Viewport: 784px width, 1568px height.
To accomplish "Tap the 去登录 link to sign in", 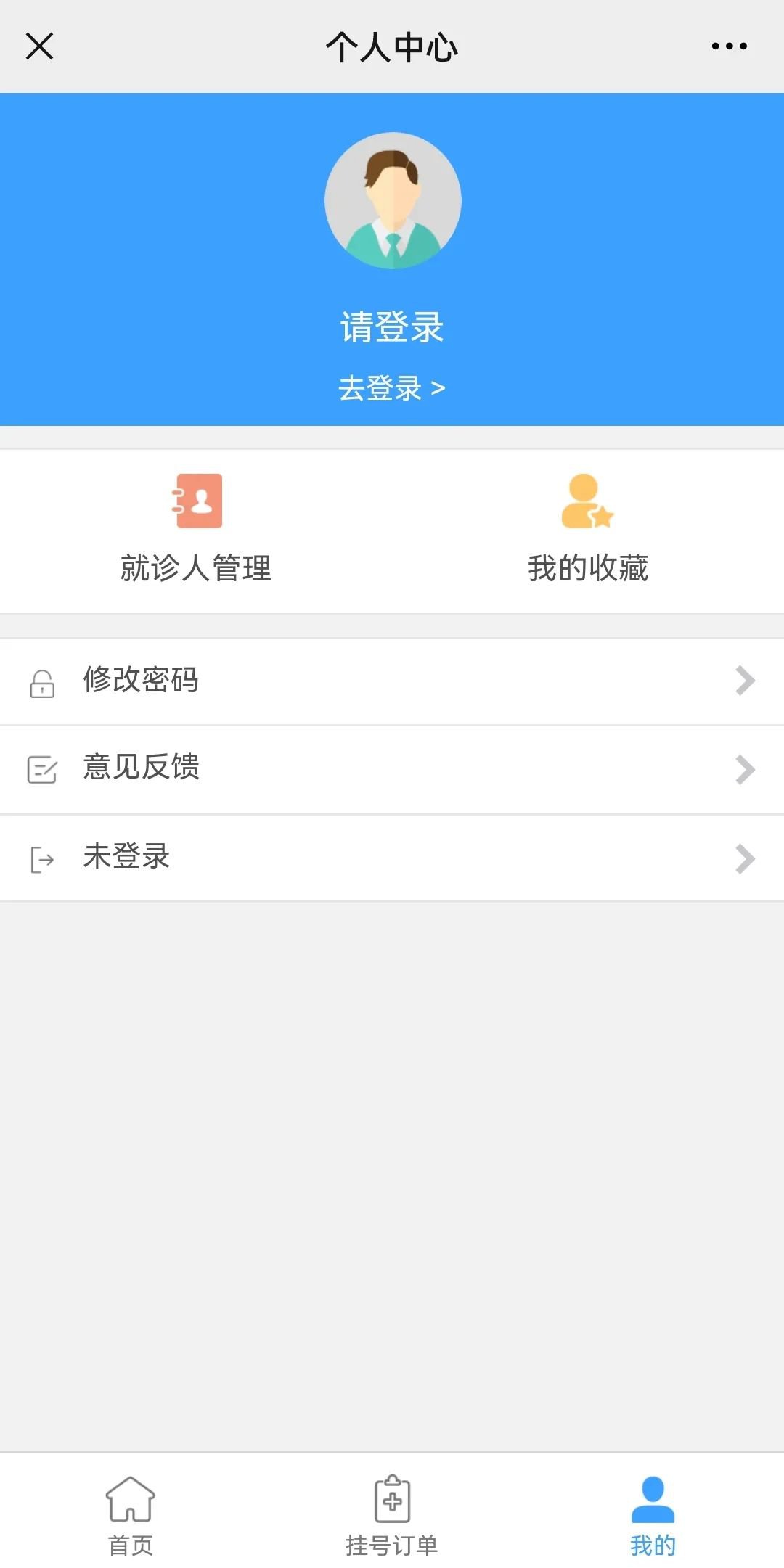I will tap(391, 388).
